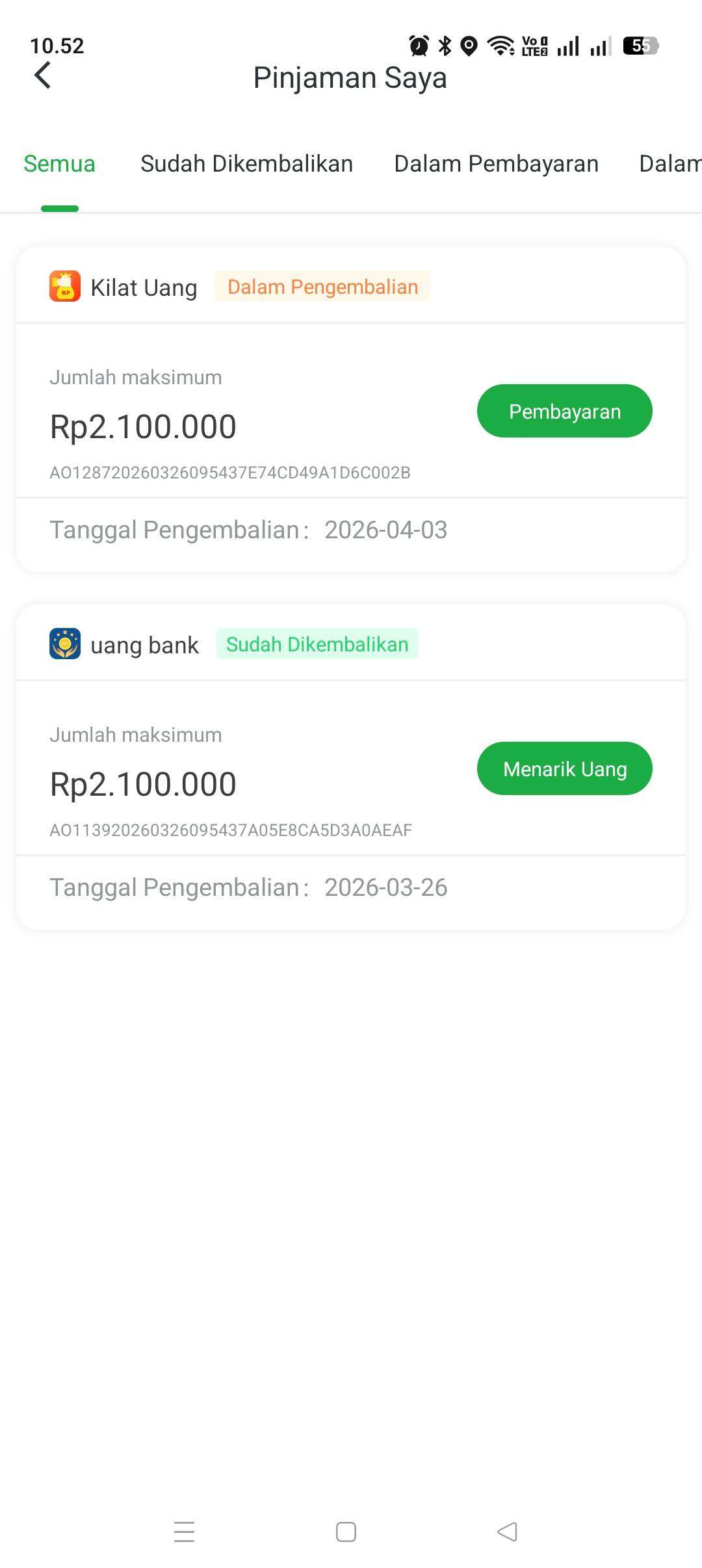
Task: Tap Pembayaran for Kilat Uang loan
Action: click(x=564, y=411)
